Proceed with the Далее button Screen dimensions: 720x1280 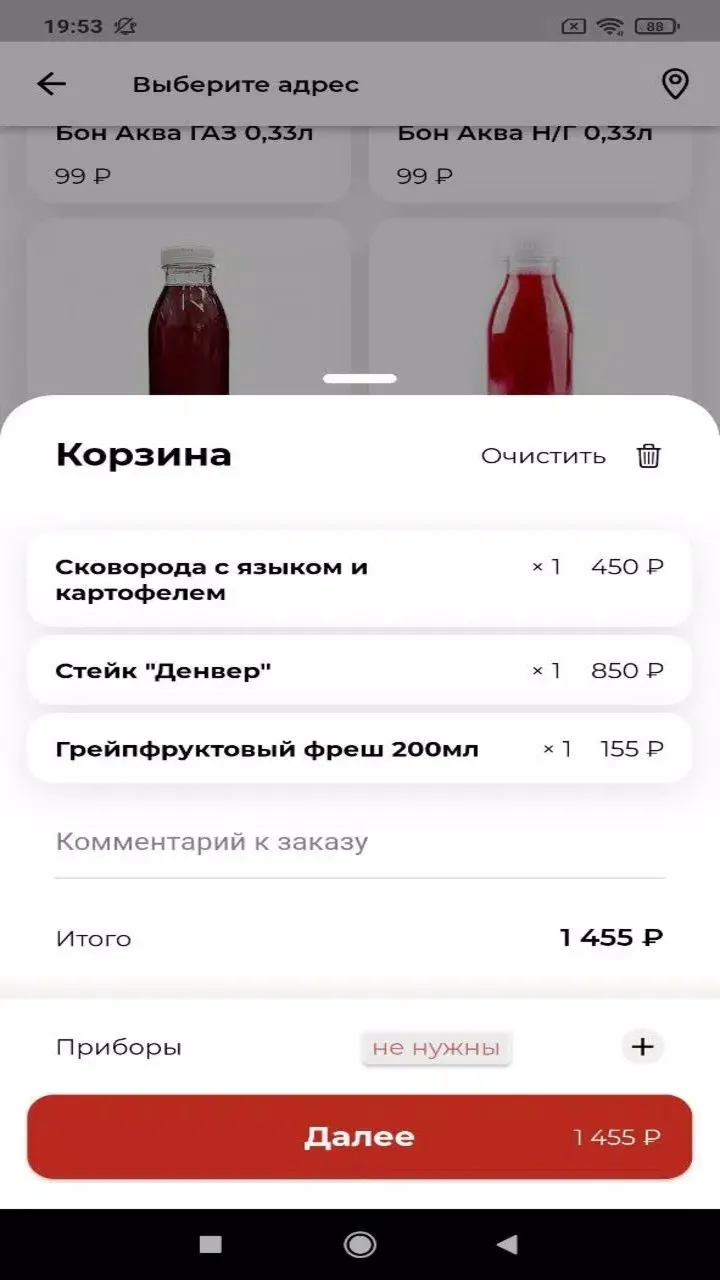[359, 1137]
